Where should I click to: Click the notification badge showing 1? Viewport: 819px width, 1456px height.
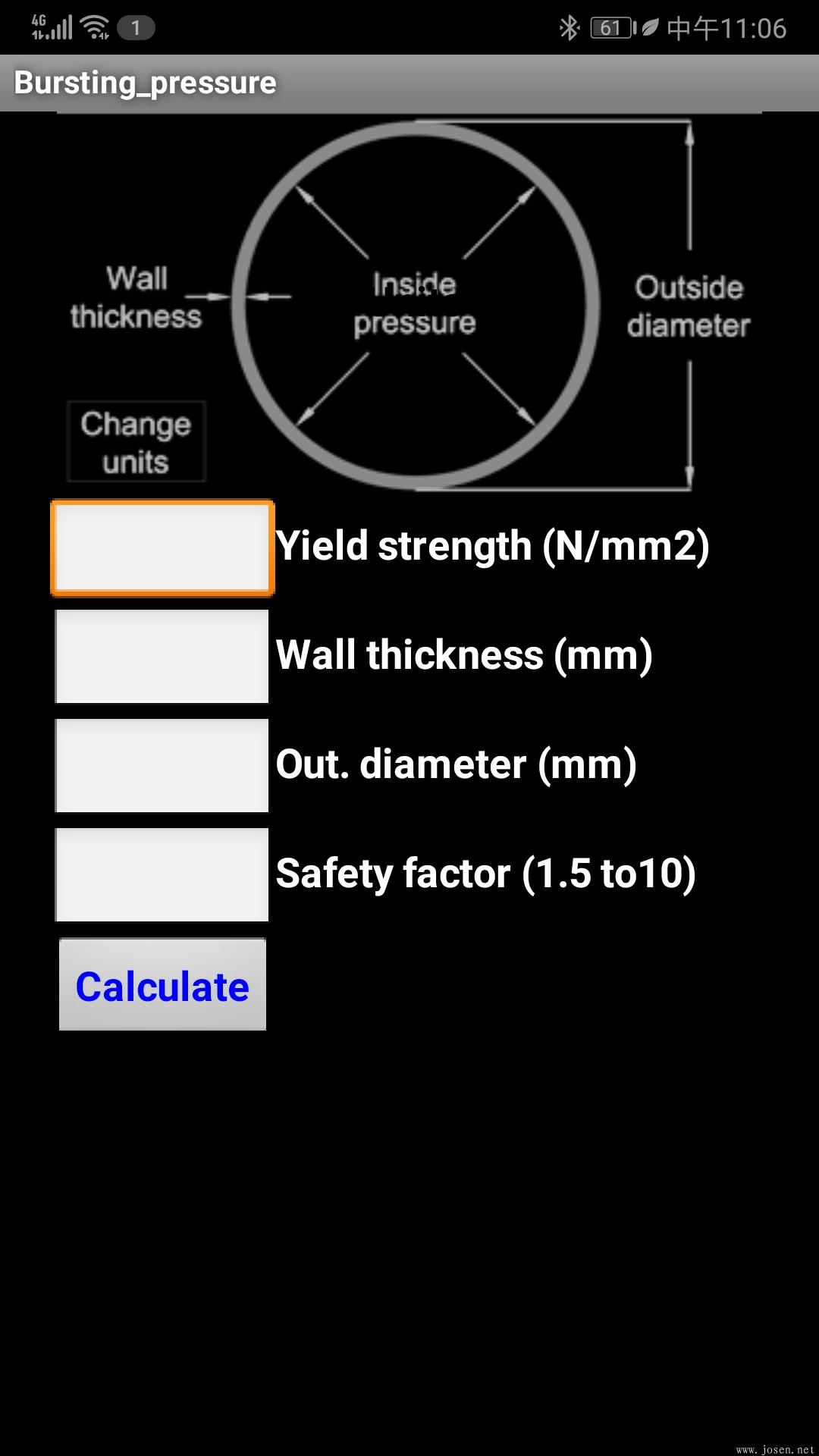[x=135, y=27]
